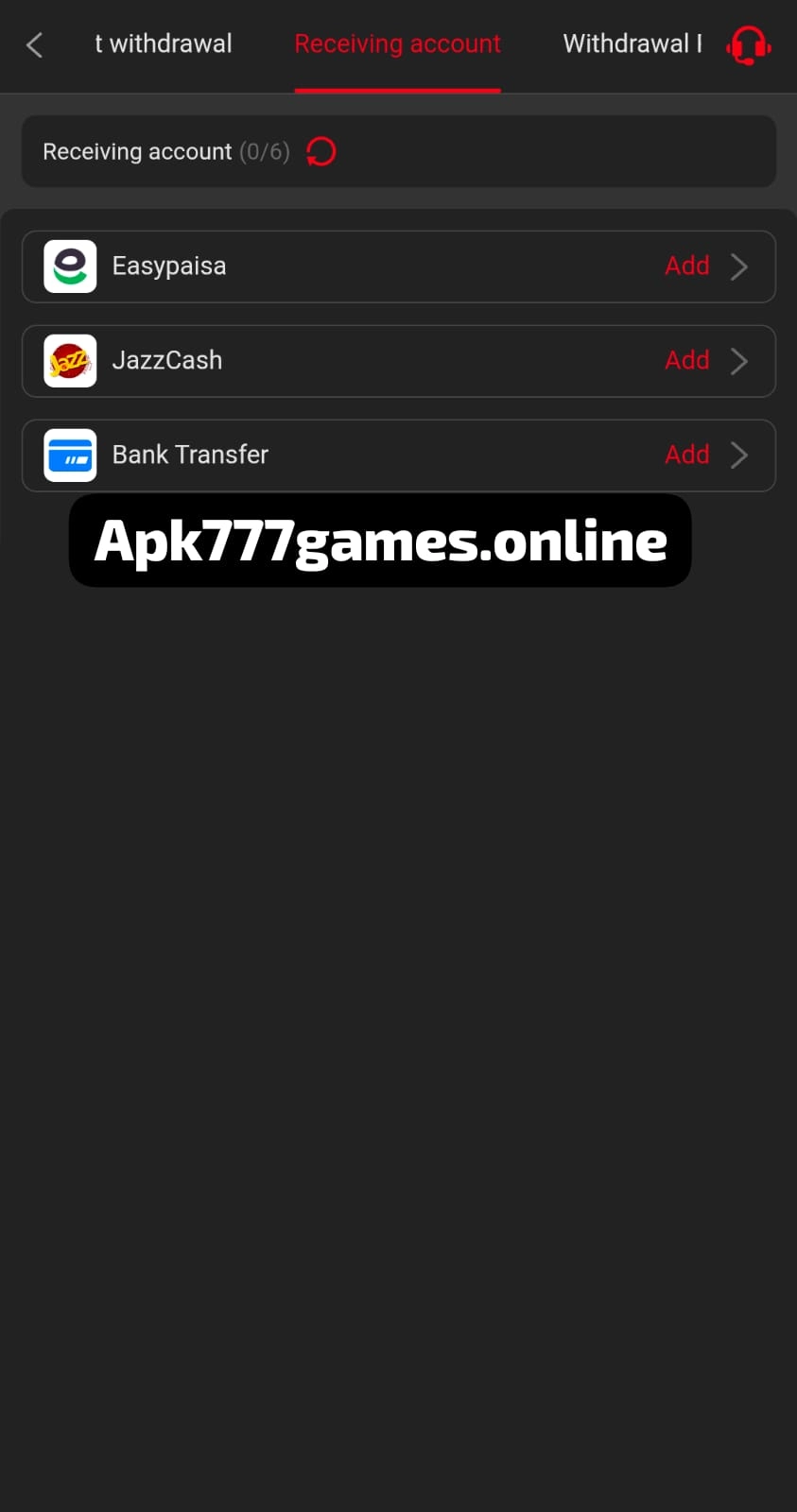The image size is (797, 1512).
Task: Add a JazzCash receiving account
Action: pos(687,361)
